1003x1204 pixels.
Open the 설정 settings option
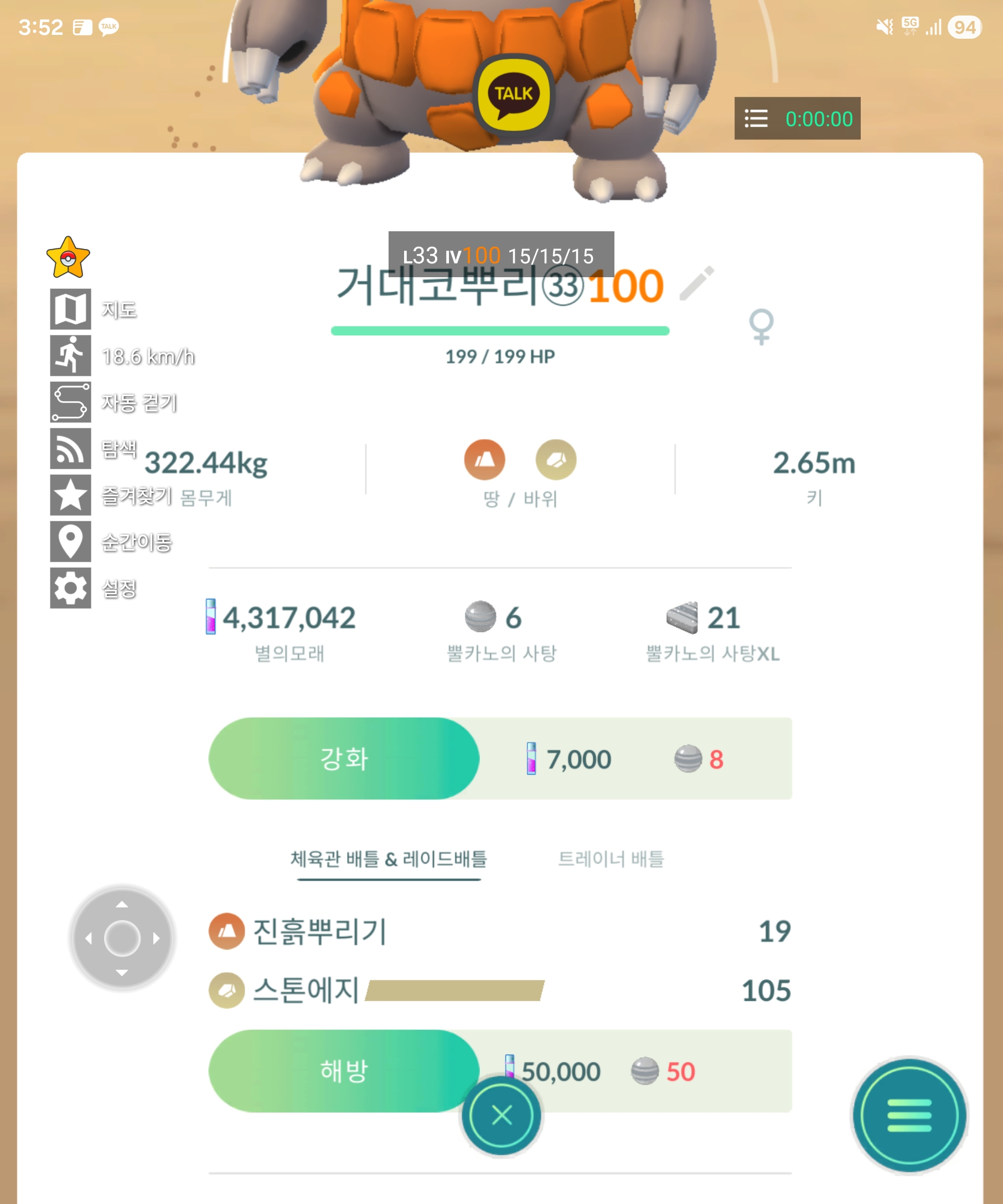coord(70,588)
